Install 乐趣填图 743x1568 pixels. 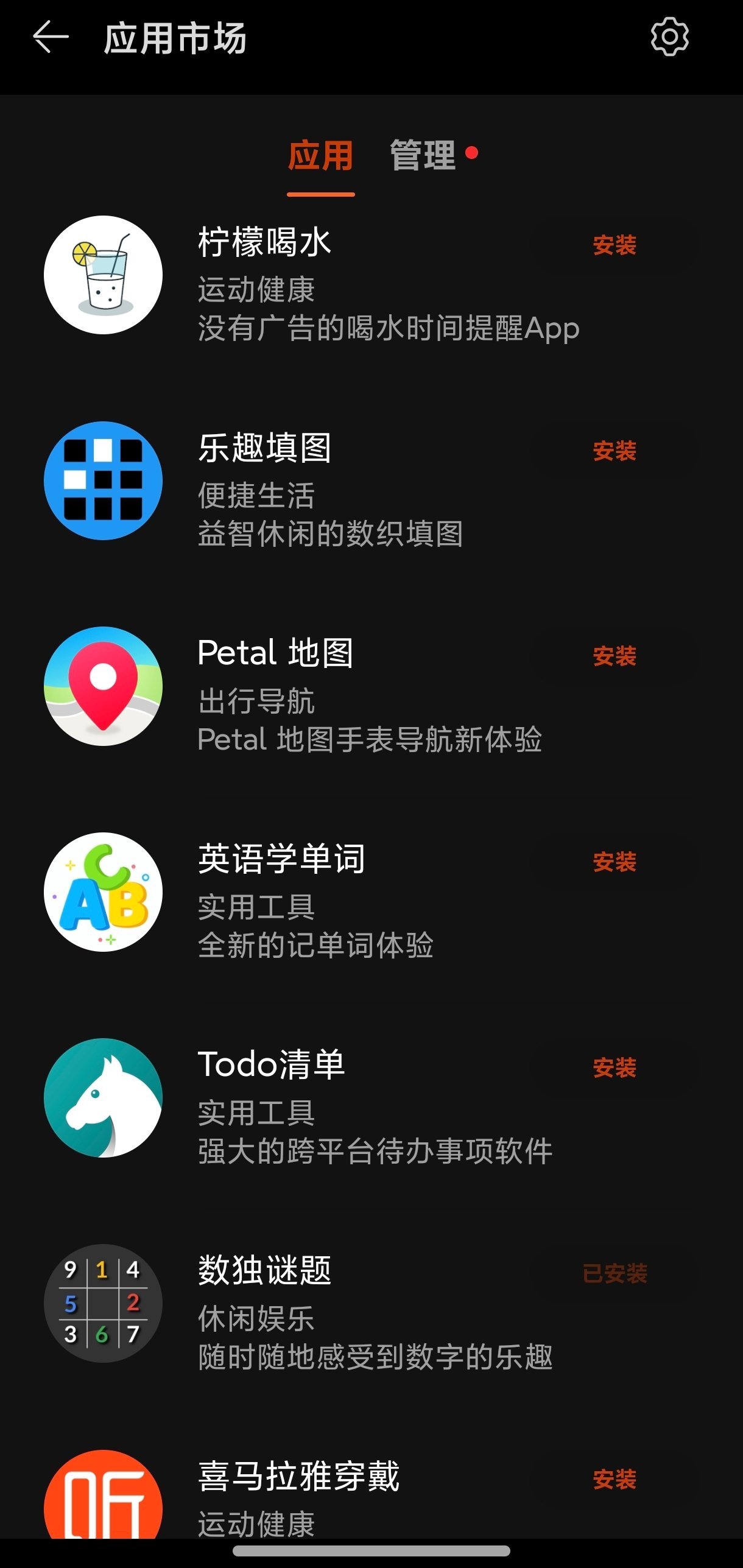click(614, 451)
